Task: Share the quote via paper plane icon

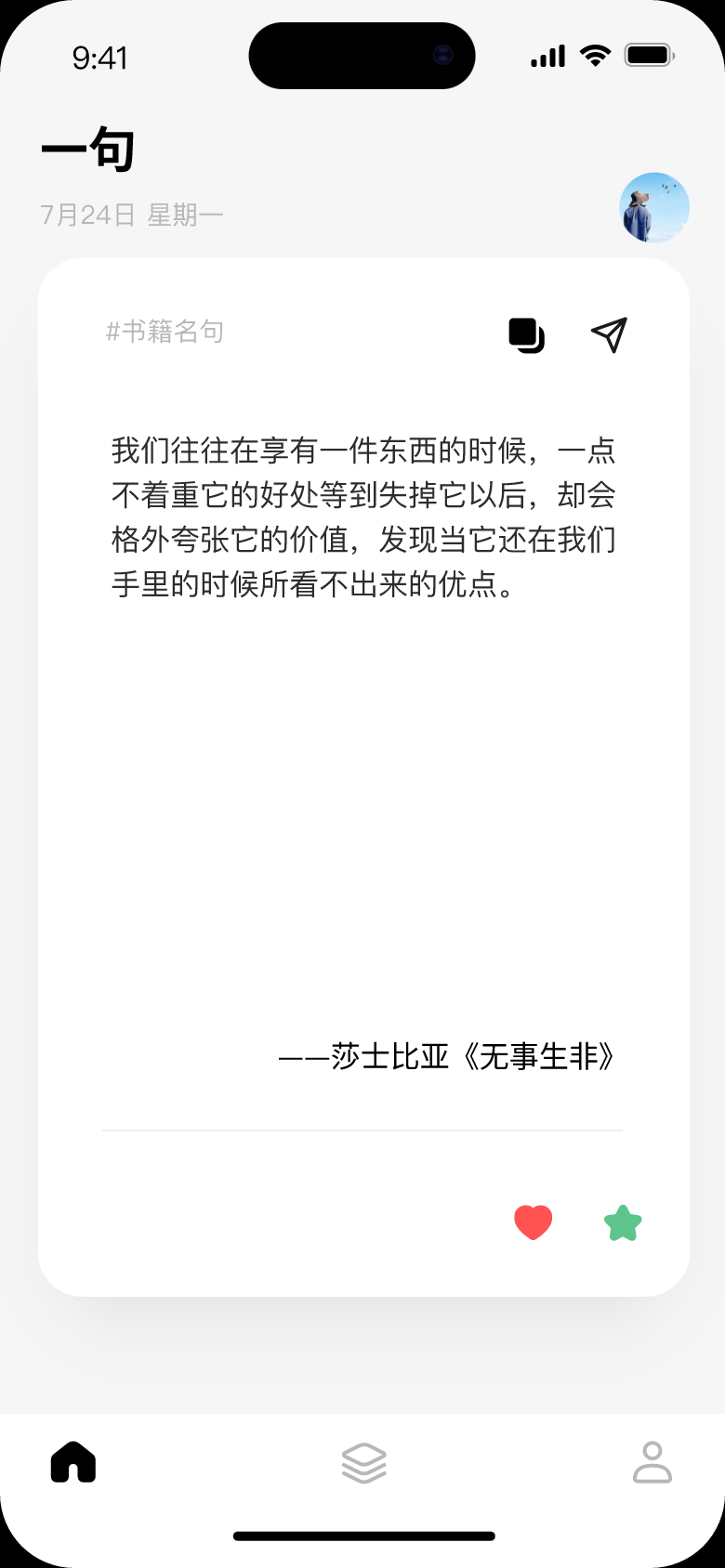Action: click(x=610, y=335)
